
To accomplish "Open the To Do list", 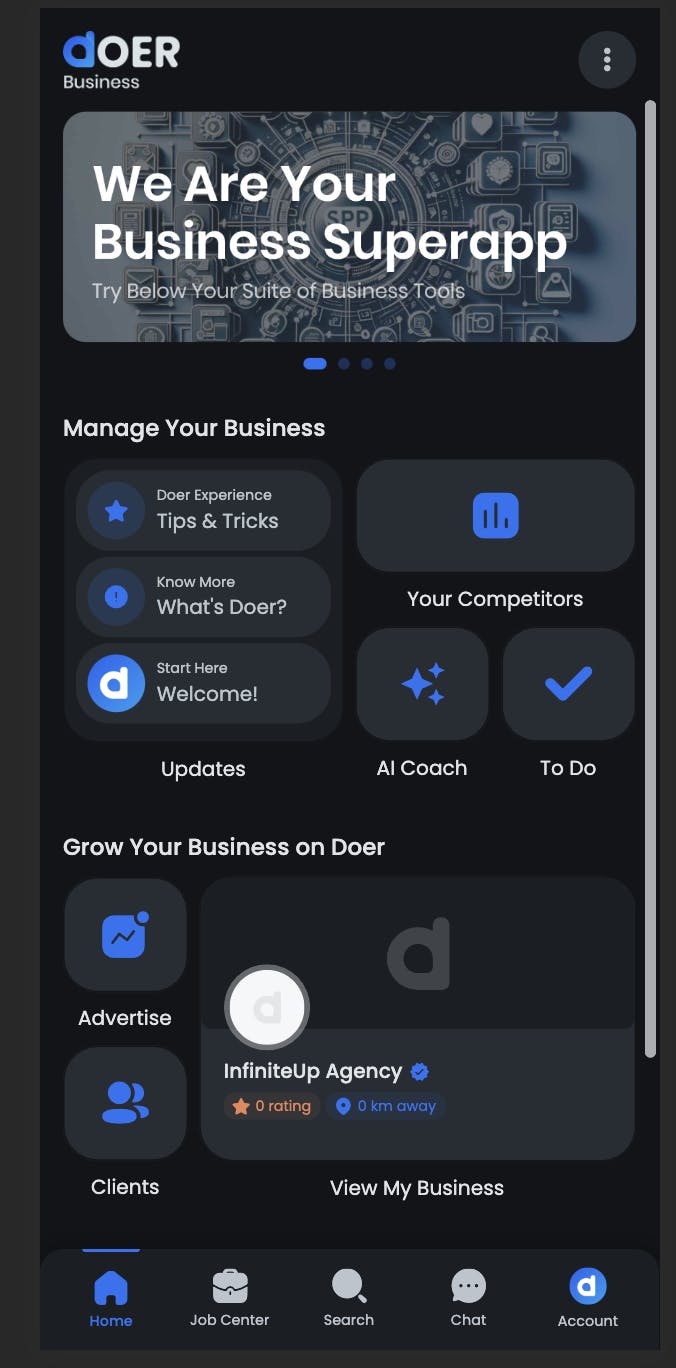I will coord(568,684).
